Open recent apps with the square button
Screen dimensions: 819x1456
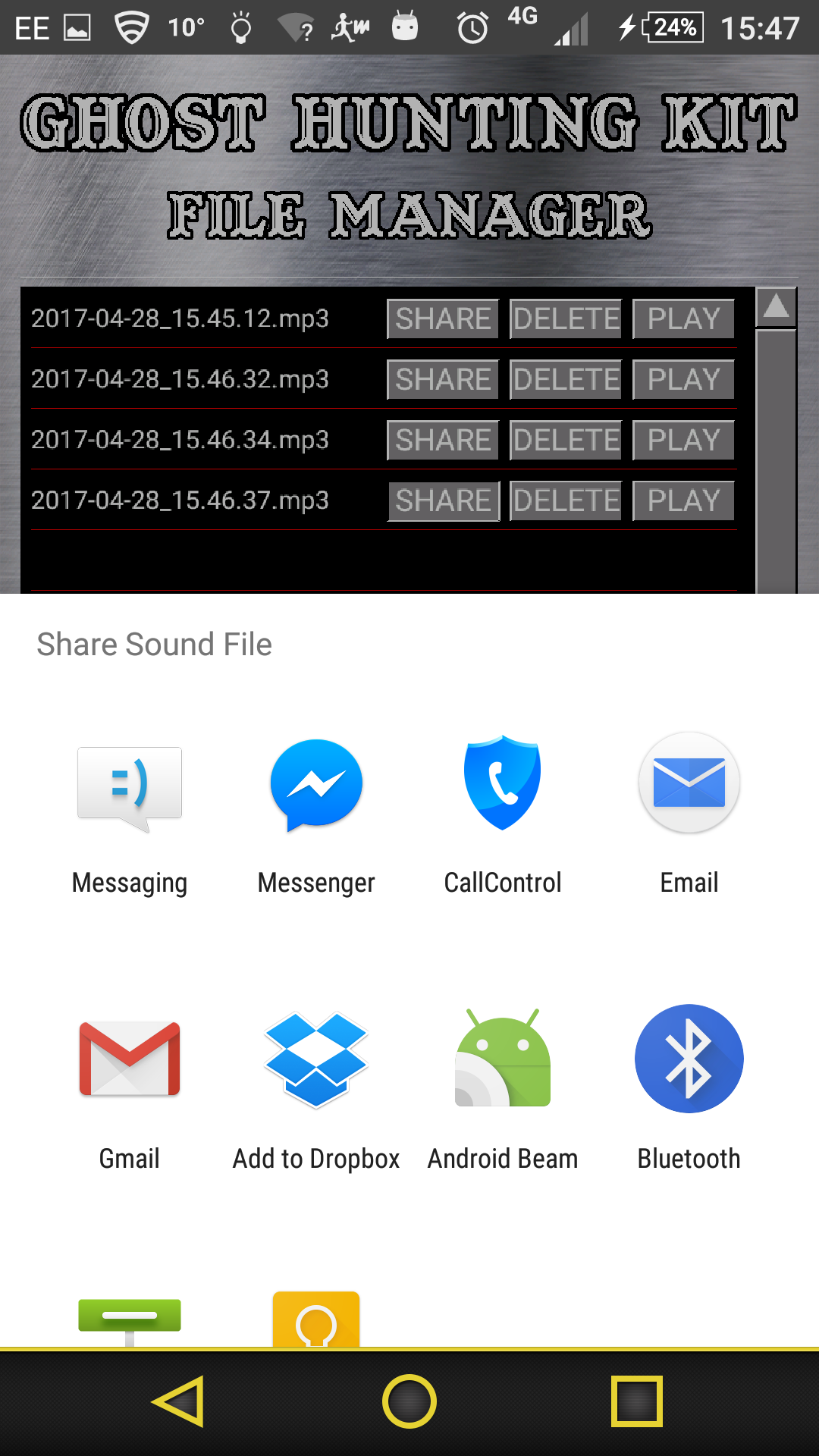634,1402
